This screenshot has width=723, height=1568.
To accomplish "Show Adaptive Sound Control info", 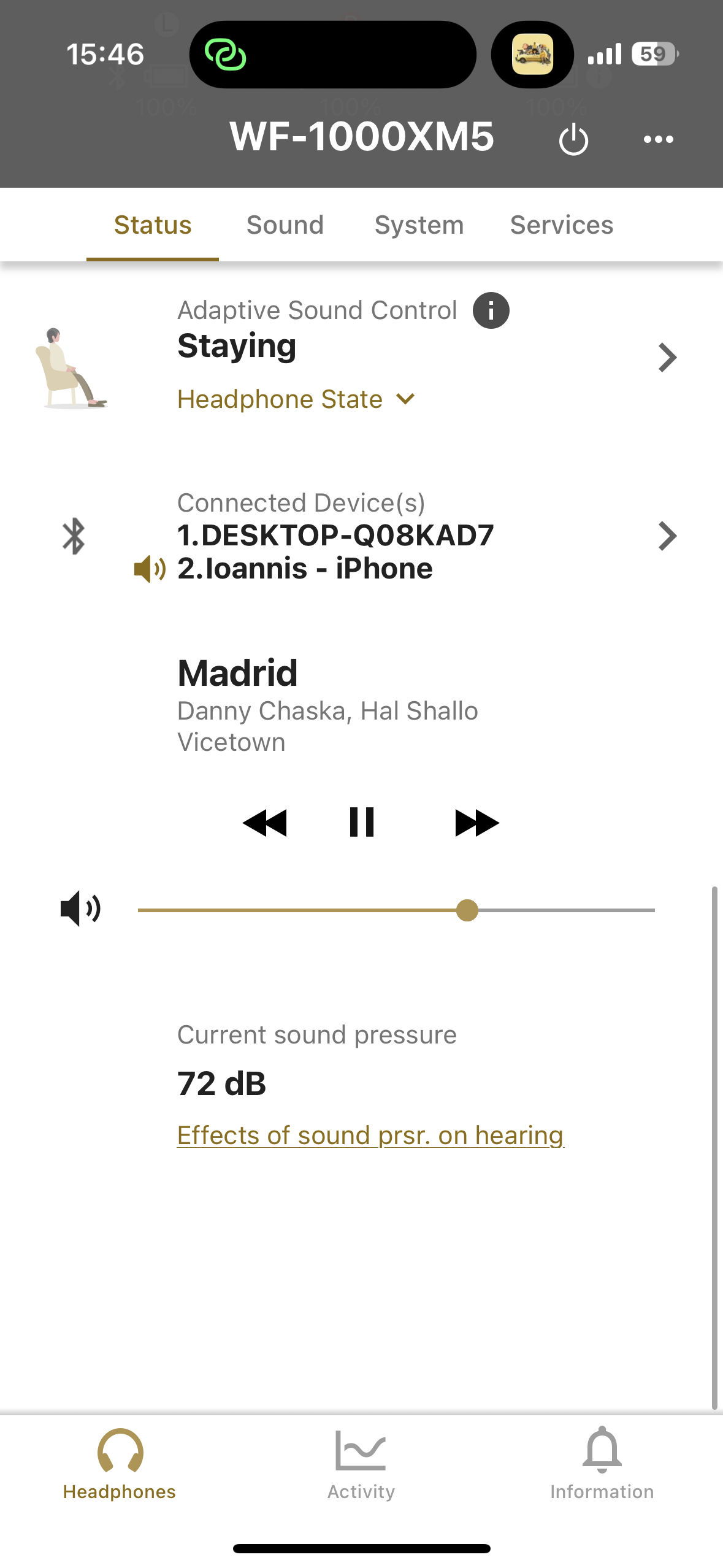I will (491, 310).
